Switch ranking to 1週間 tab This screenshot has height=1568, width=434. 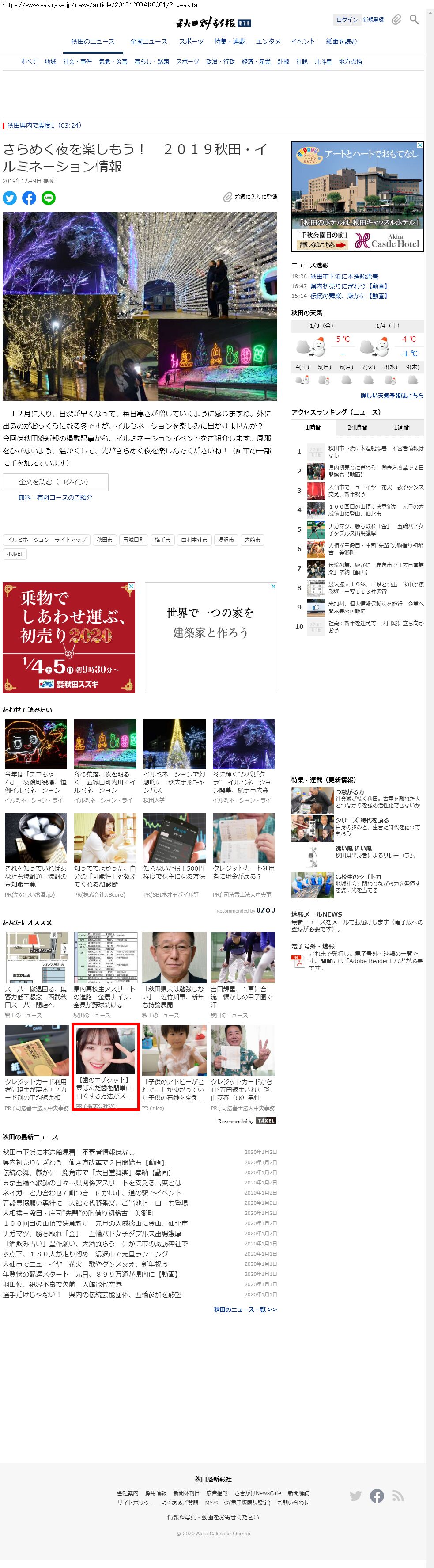click(401, 427)
